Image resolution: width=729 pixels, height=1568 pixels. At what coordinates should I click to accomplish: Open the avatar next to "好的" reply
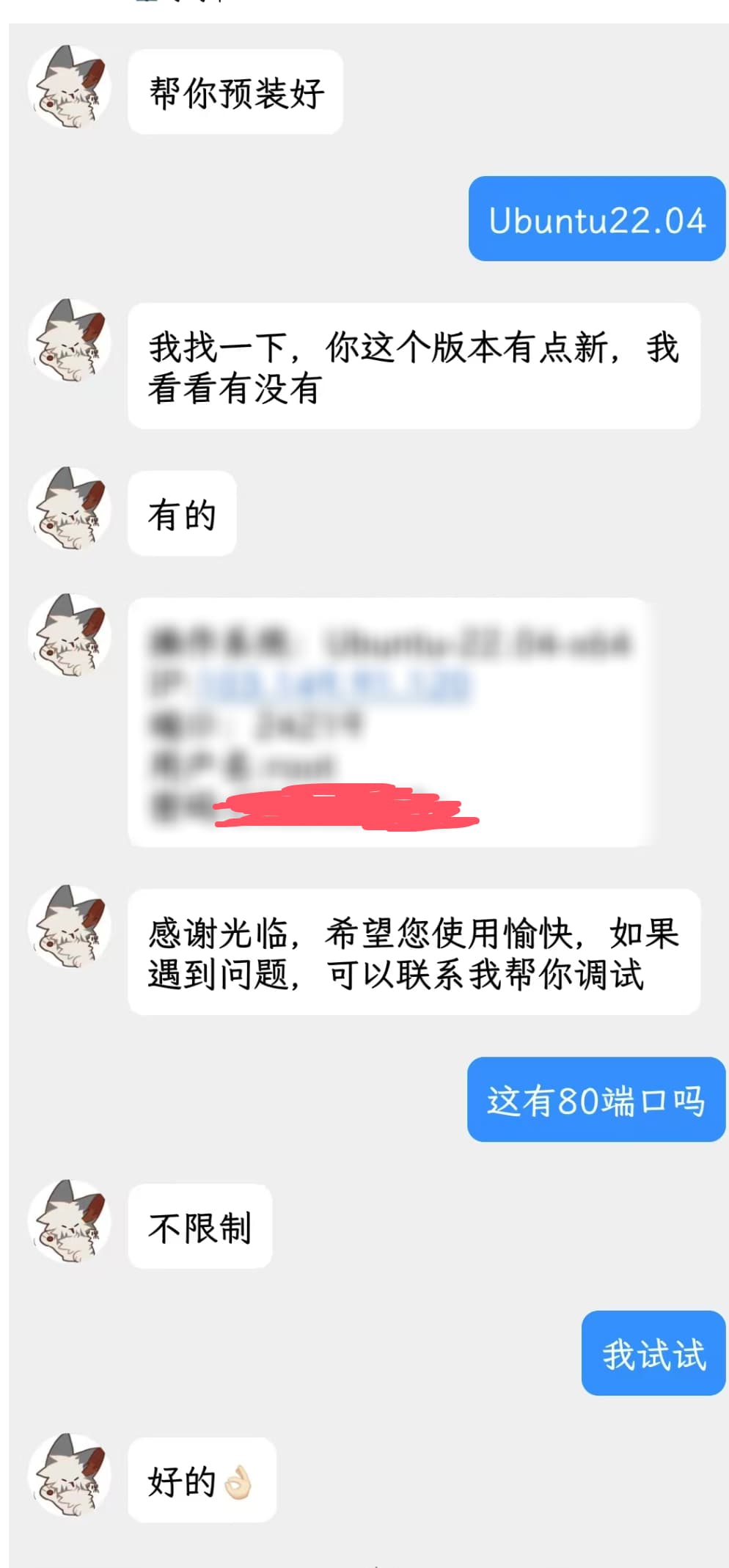70,1476
